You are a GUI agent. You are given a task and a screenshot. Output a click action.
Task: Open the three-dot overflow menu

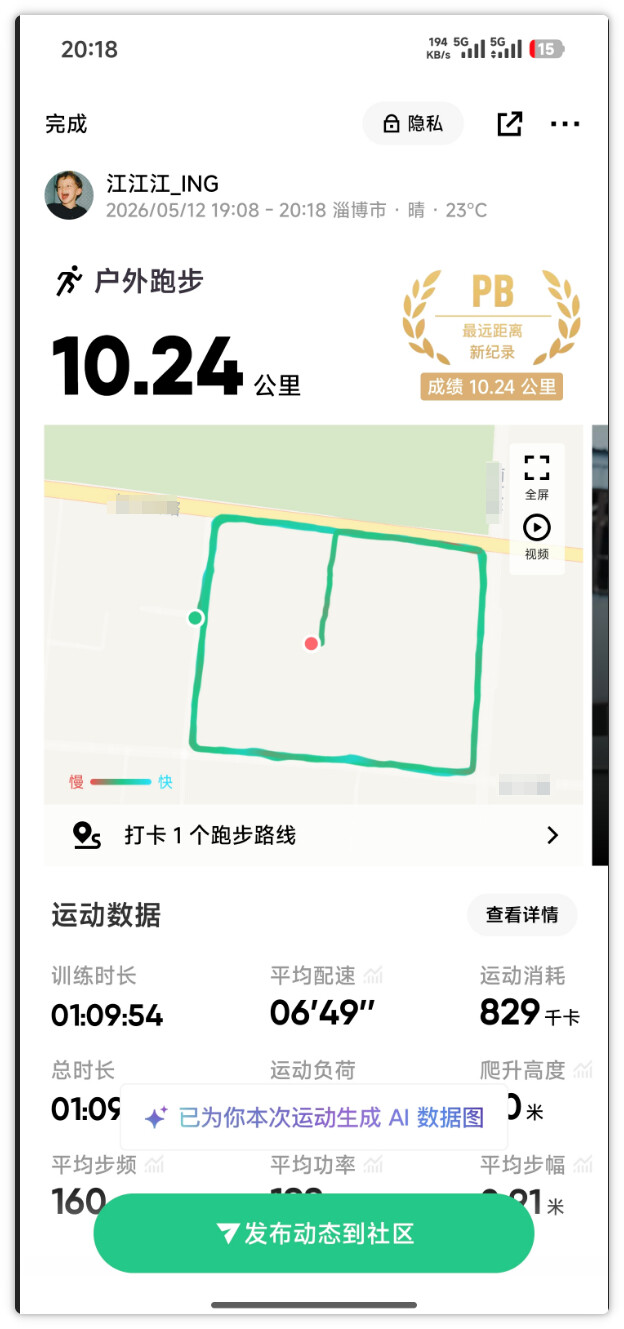565,124
